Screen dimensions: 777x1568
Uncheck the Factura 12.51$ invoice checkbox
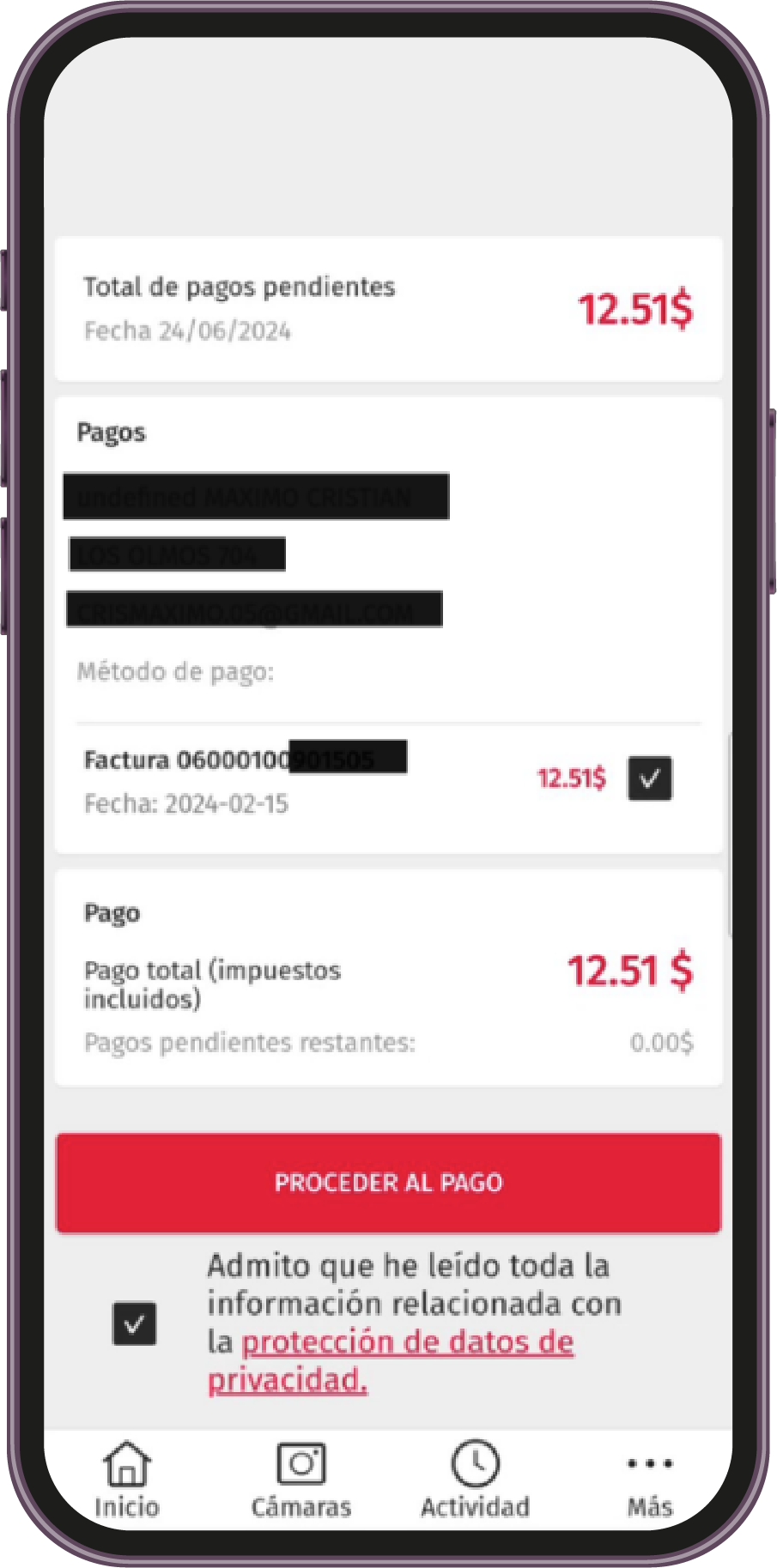649,778
